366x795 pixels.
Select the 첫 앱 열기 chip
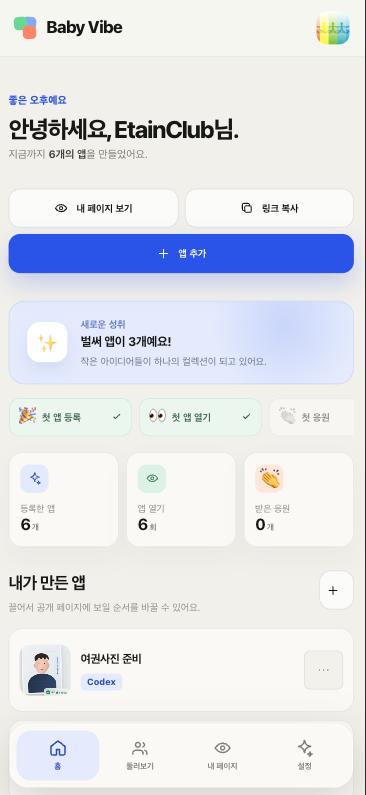pos(200,417)
